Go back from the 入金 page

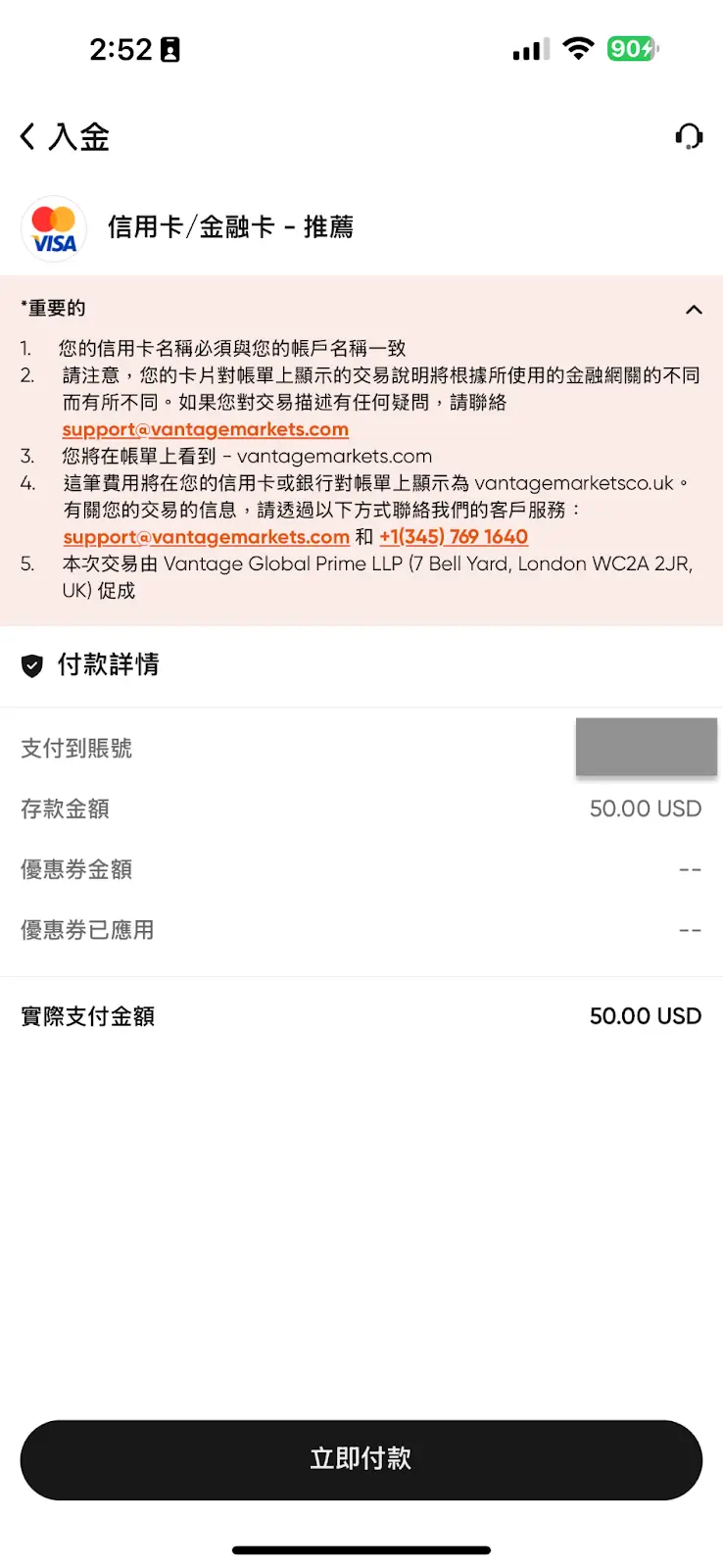[x=28, y=136]
